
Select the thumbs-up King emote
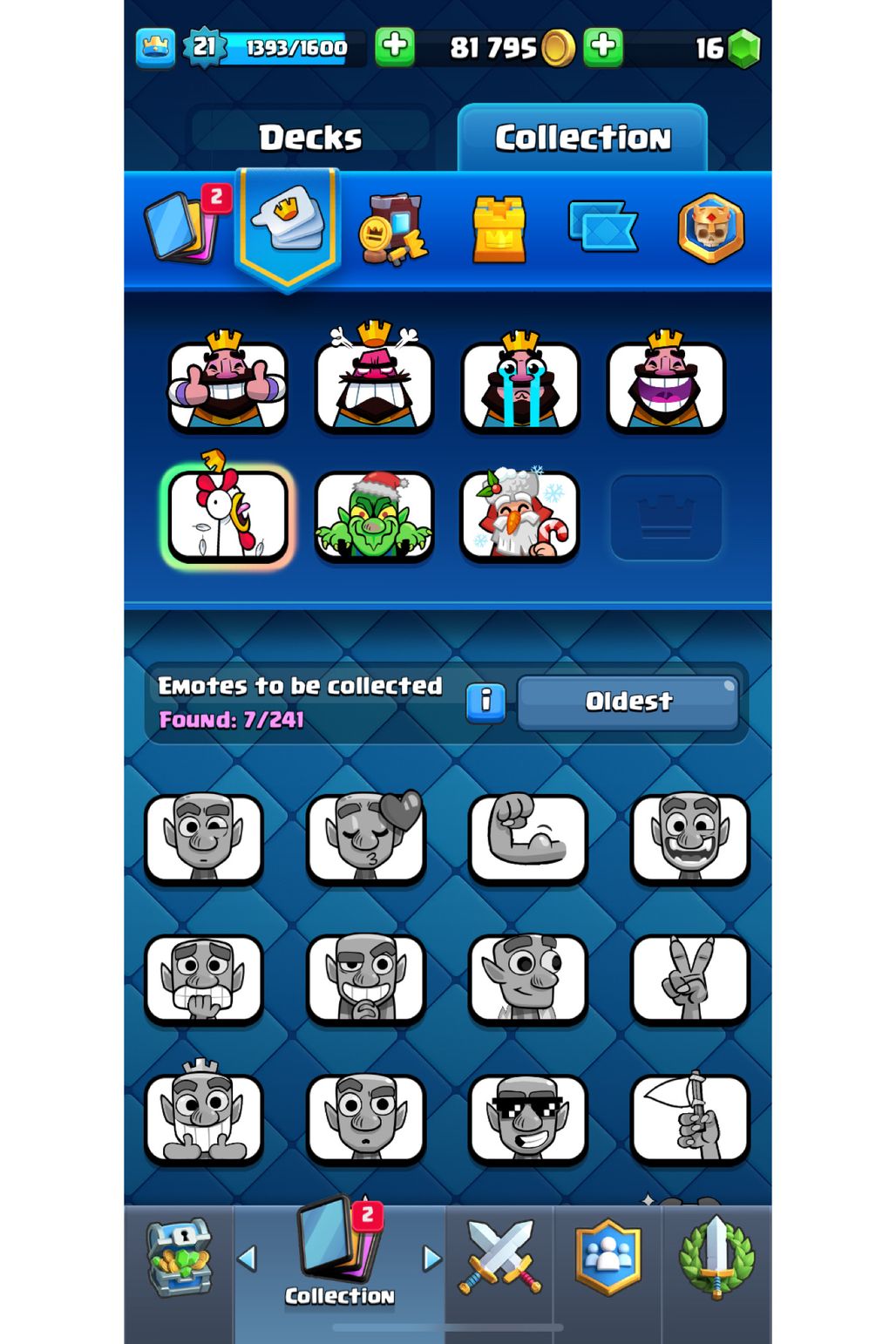pyautogui.click(x=227, y=385)
